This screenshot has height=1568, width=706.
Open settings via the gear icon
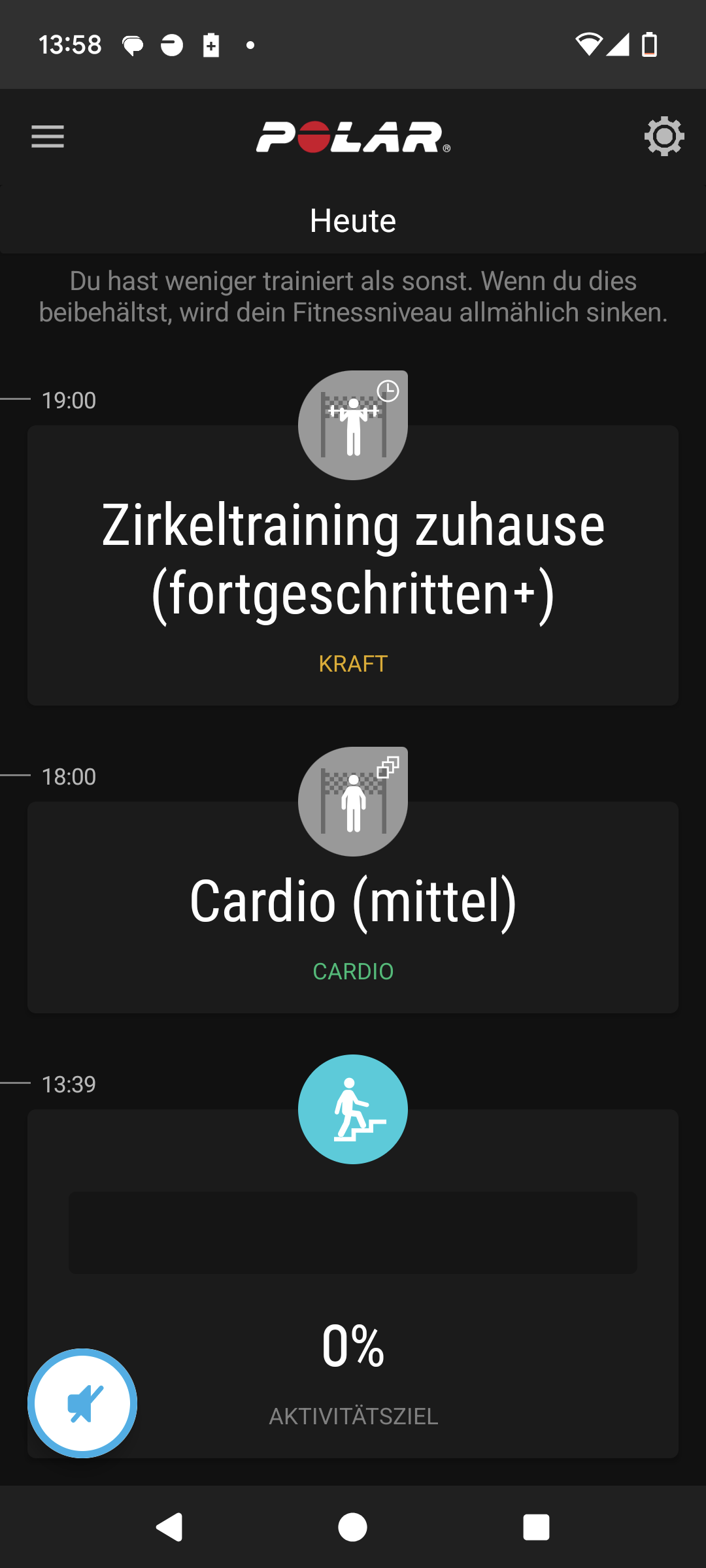(664, 137)
